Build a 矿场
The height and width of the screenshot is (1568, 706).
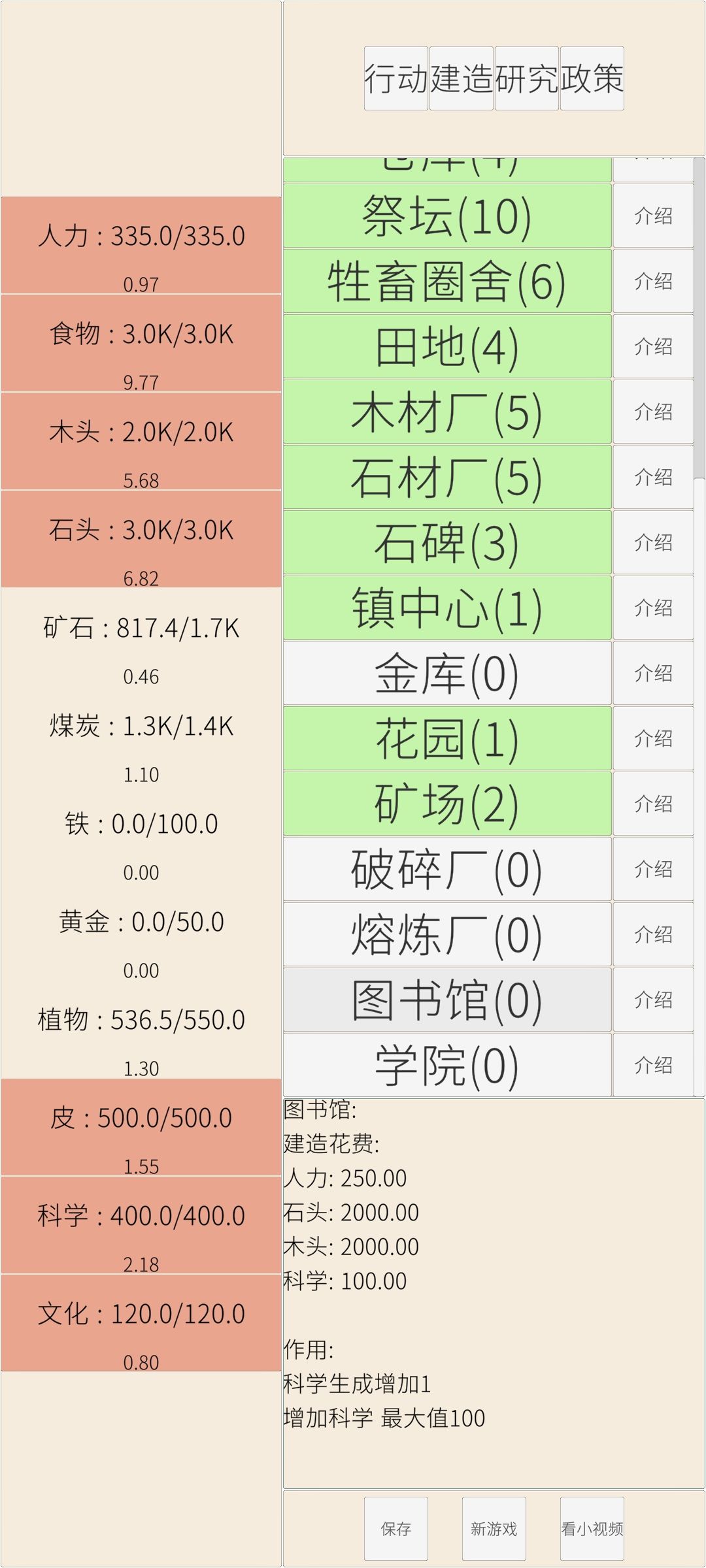pos(447,804)
